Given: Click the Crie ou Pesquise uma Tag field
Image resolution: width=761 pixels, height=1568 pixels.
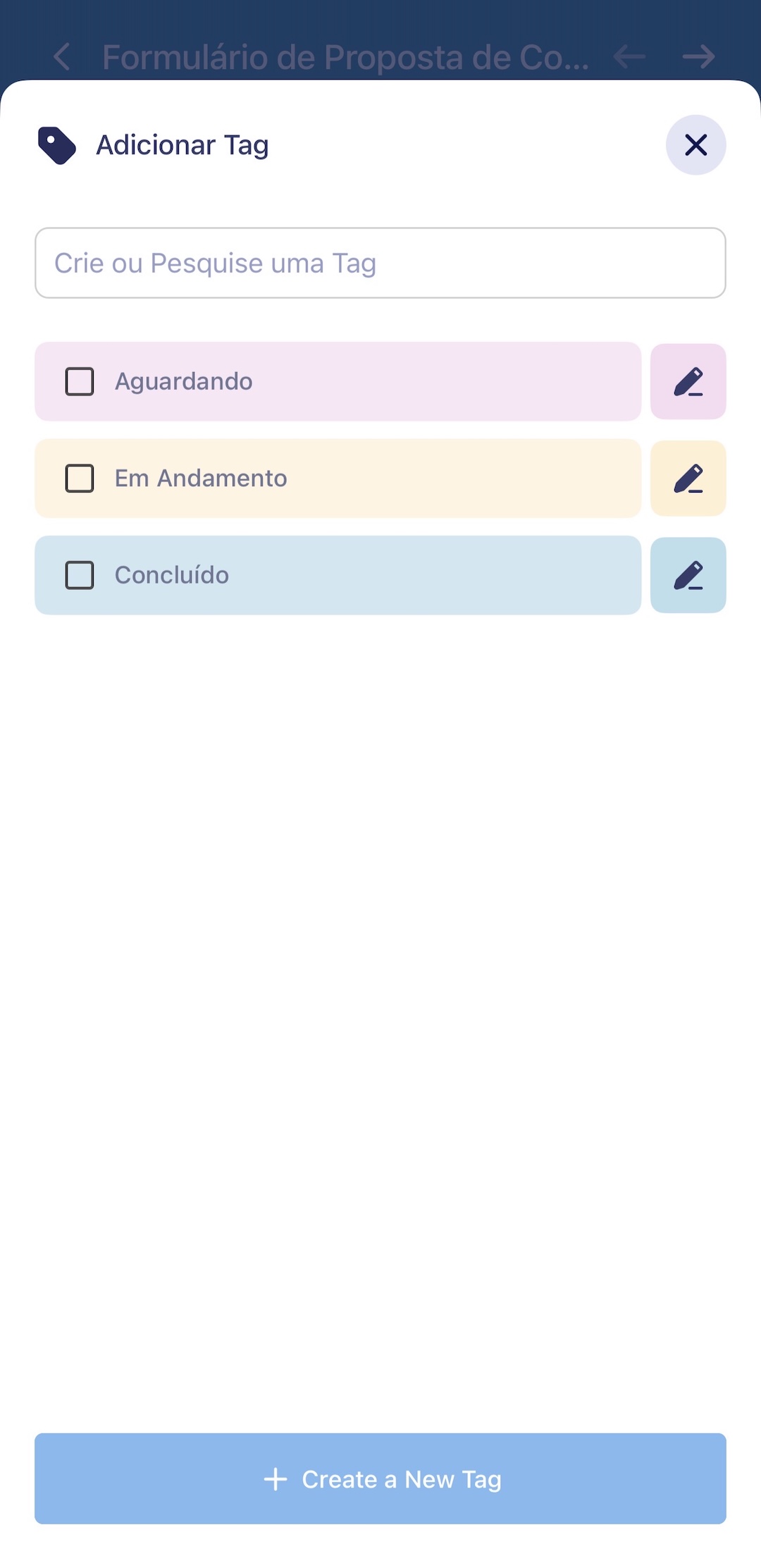Looking at the screenshot, I should pos(380,264).
